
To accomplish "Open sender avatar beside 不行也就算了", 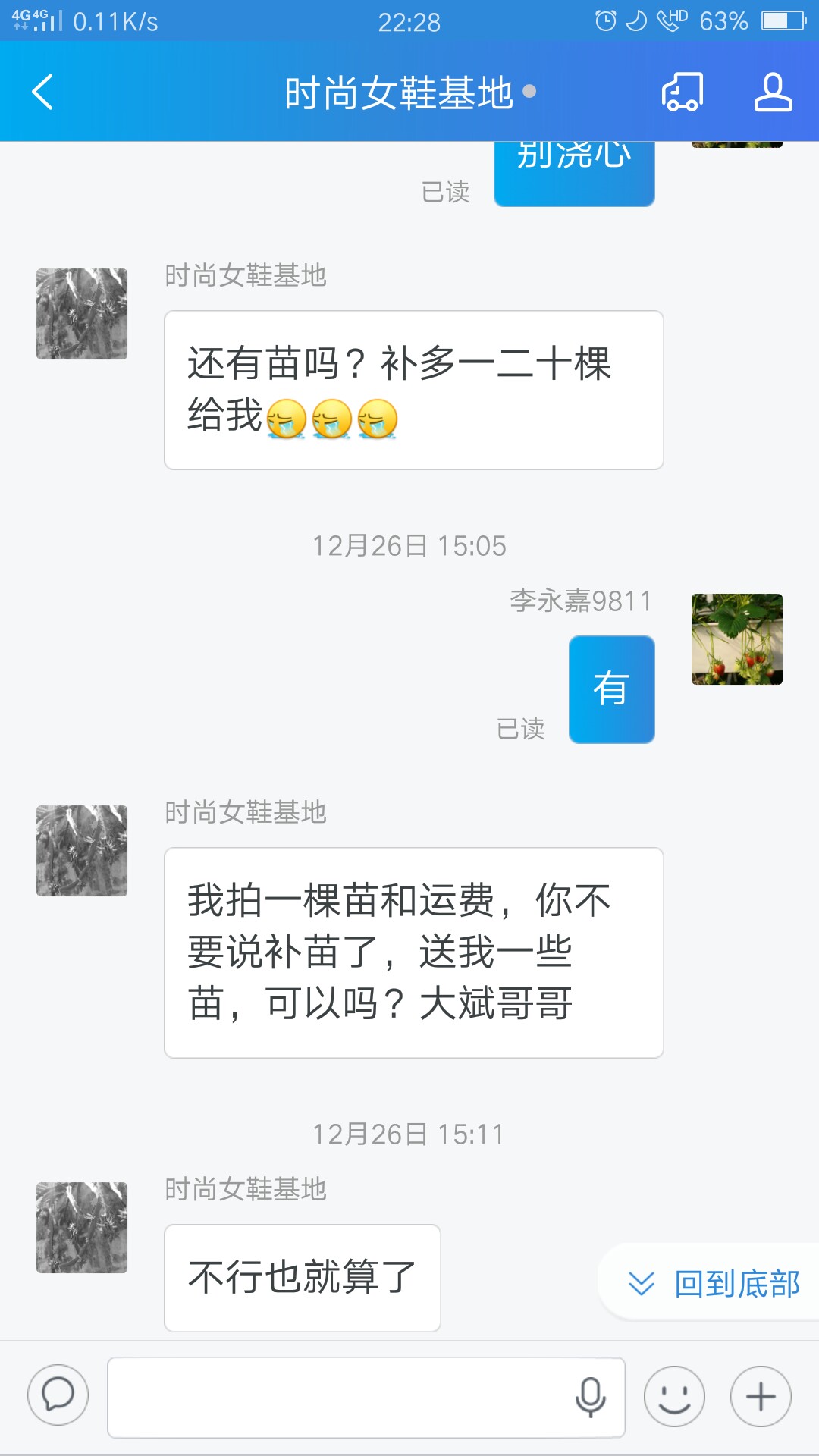I will coord(82,1227).
